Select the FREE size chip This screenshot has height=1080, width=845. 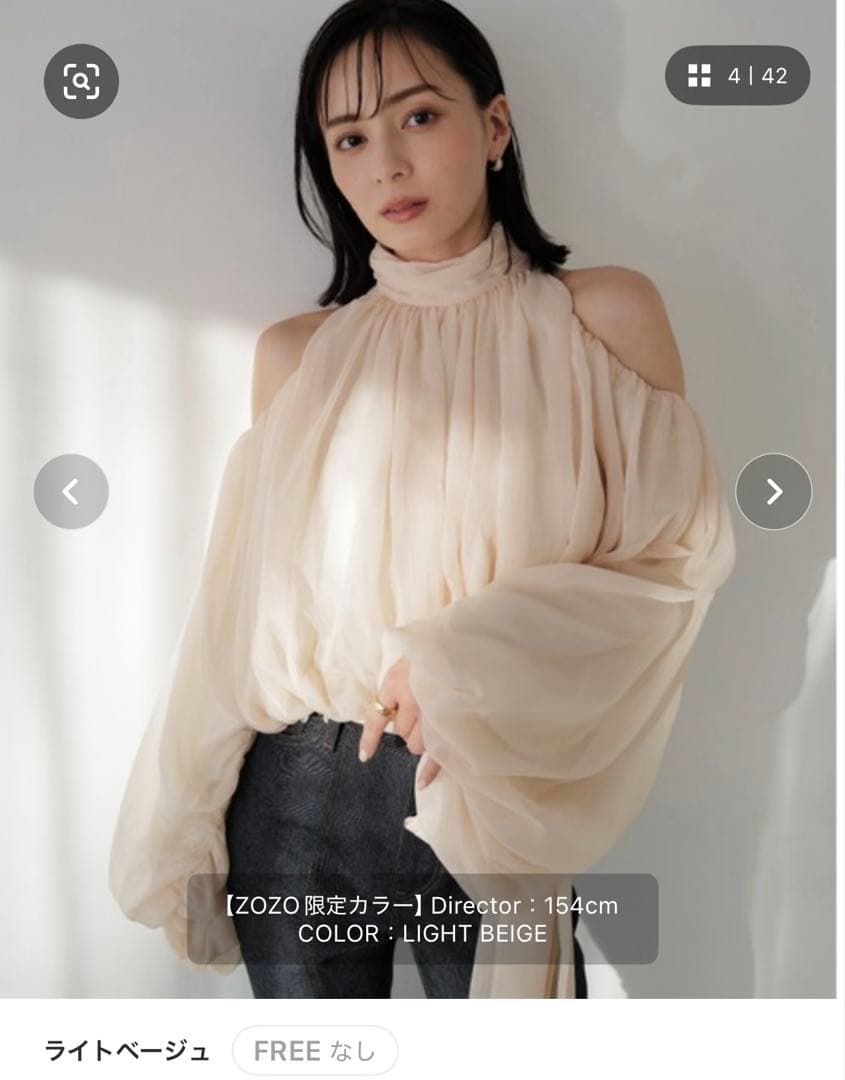315,1051
